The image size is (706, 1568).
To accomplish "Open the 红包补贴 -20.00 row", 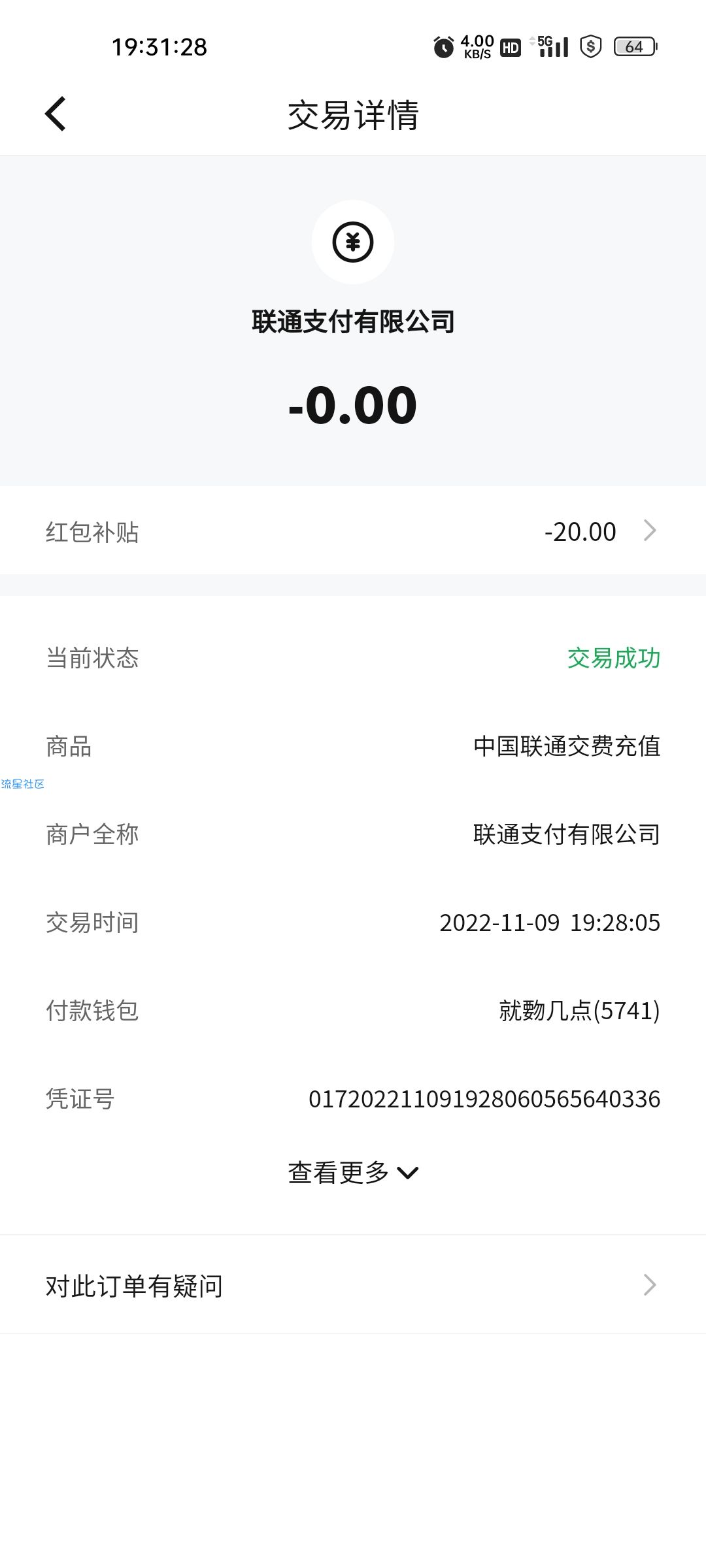I will click(x=353, y=531).
